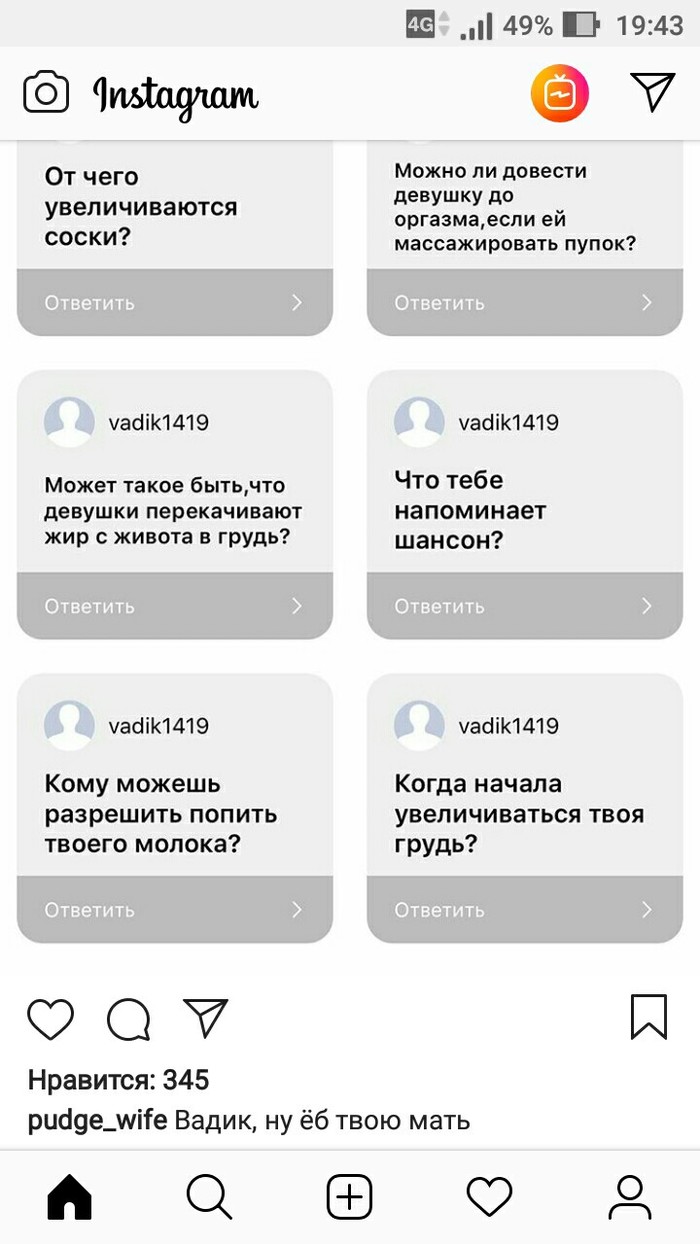Open Direct messages paper plane
Image resolution: width=700 pixels, height=1244 pixels.
[x=653, y=93]
